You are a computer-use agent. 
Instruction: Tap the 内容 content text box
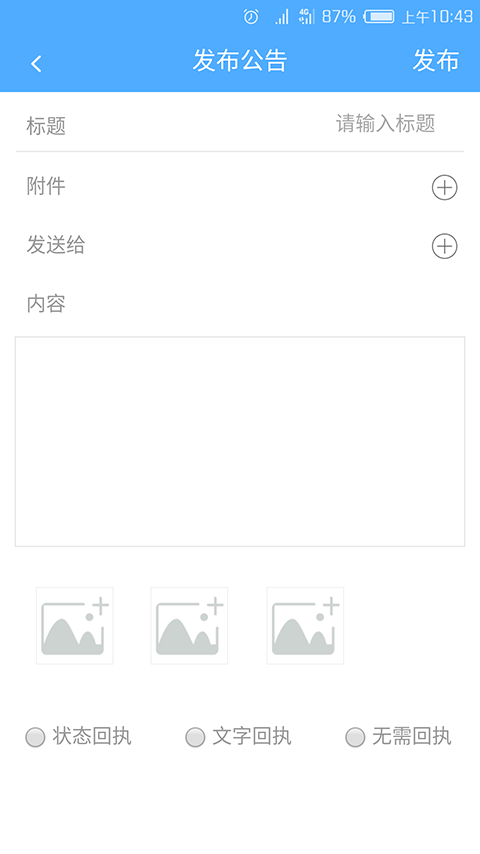240,442
